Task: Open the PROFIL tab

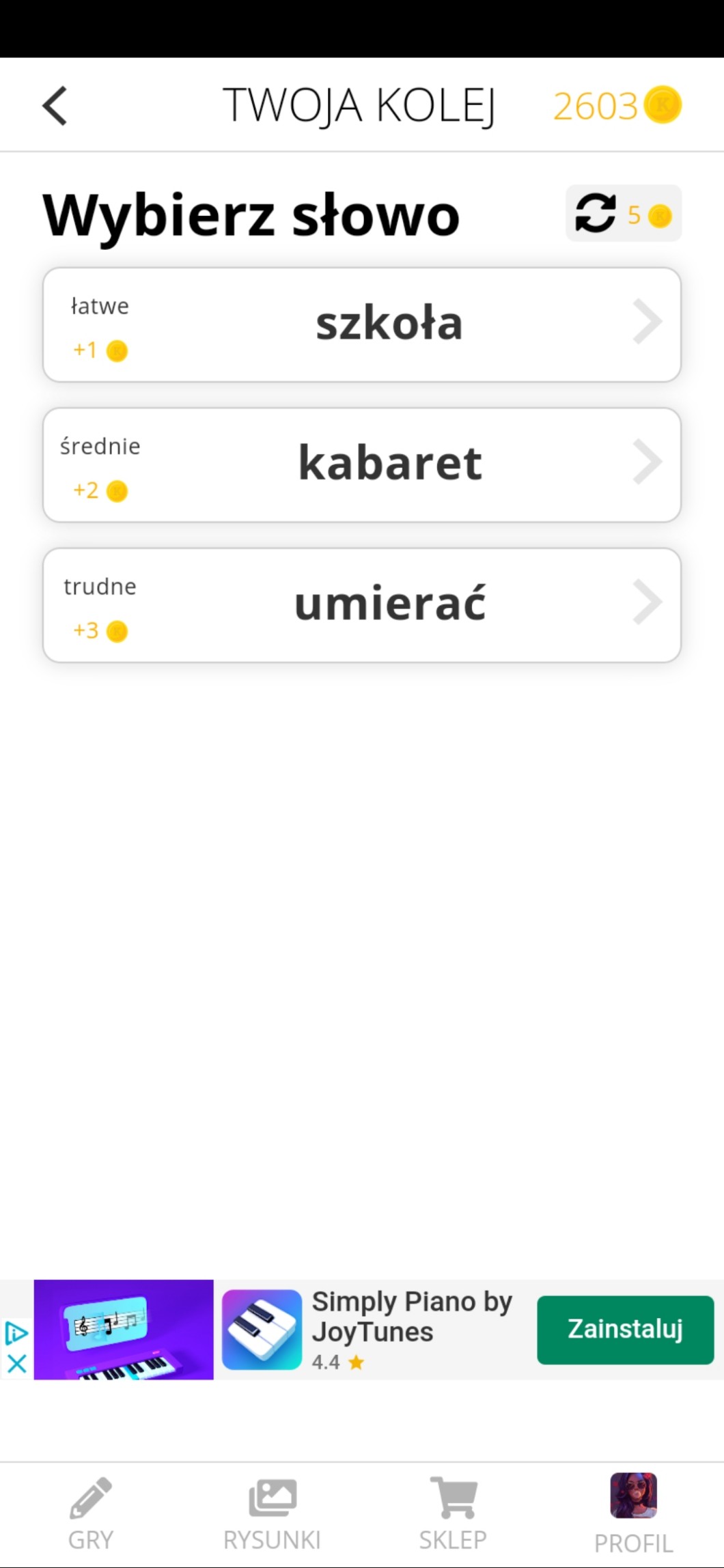Action: pyautogui.click(x=633, y=1513)
